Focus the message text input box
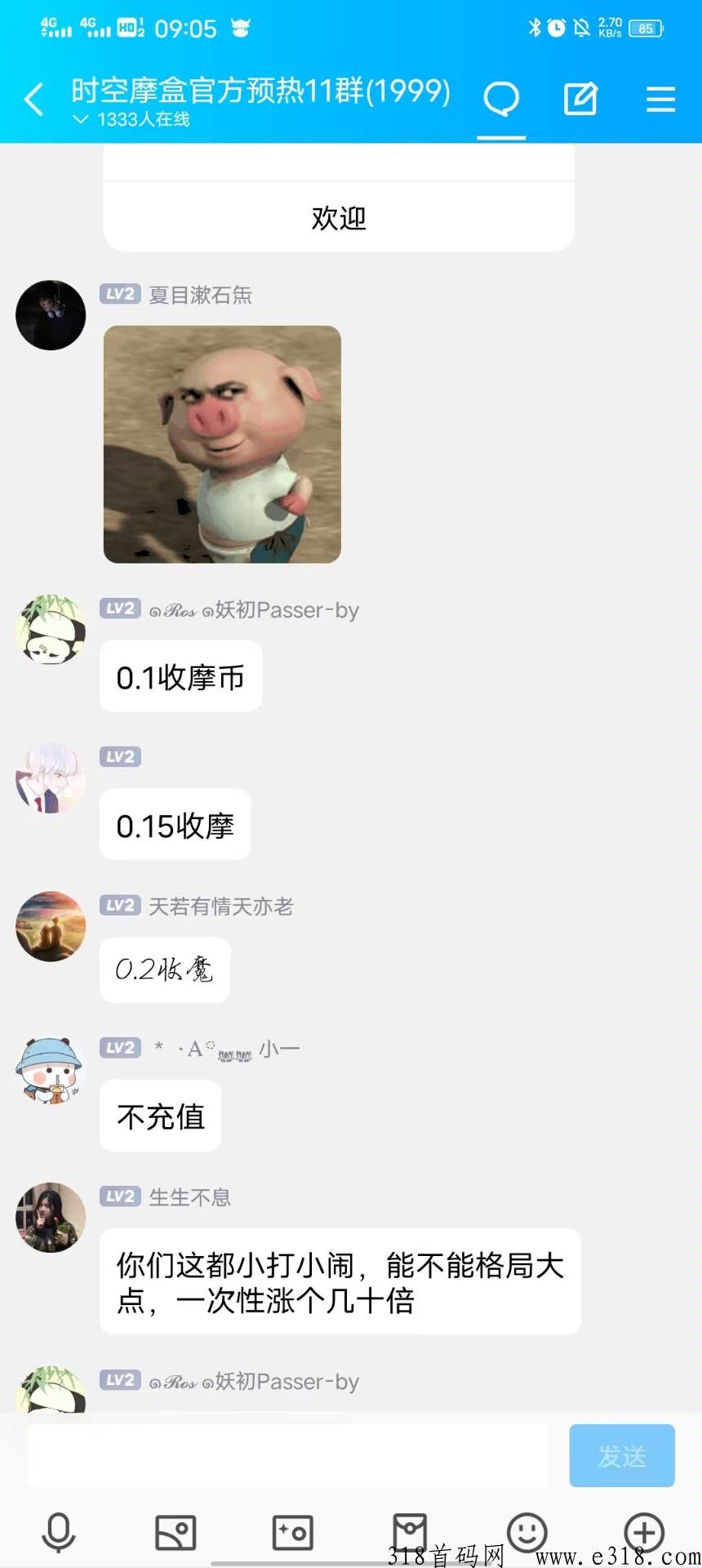Image resolution: width=702 pixels, height=1568 pixels. pos(290,1455)
